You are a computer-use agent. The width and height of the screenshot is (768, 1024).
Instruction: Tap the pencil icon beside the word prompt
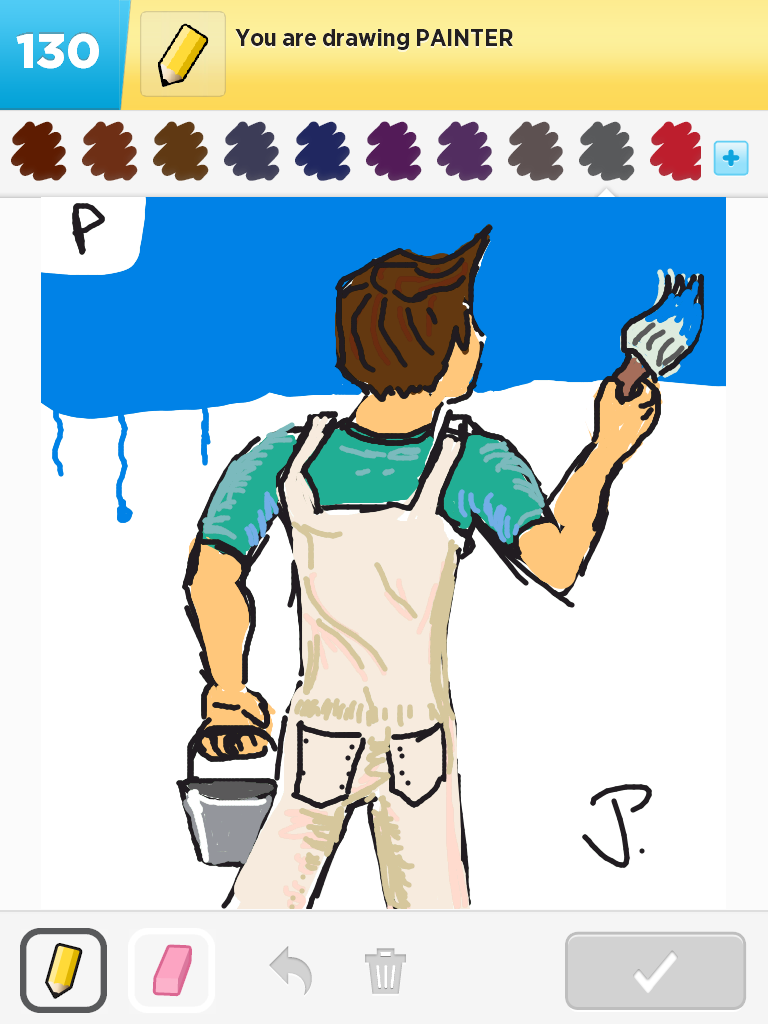coord(182,54)
